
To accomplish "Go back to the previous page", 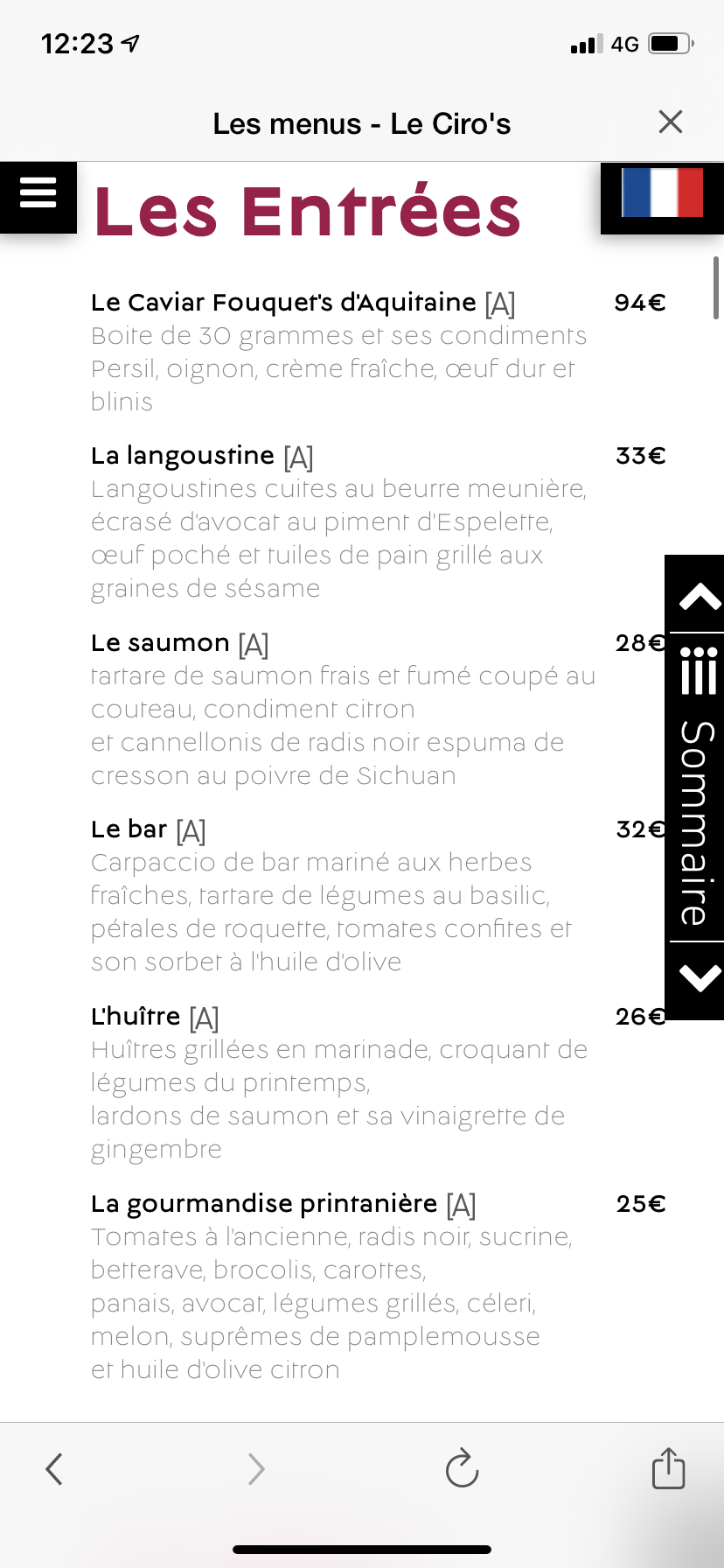I will click(54, 1469).
